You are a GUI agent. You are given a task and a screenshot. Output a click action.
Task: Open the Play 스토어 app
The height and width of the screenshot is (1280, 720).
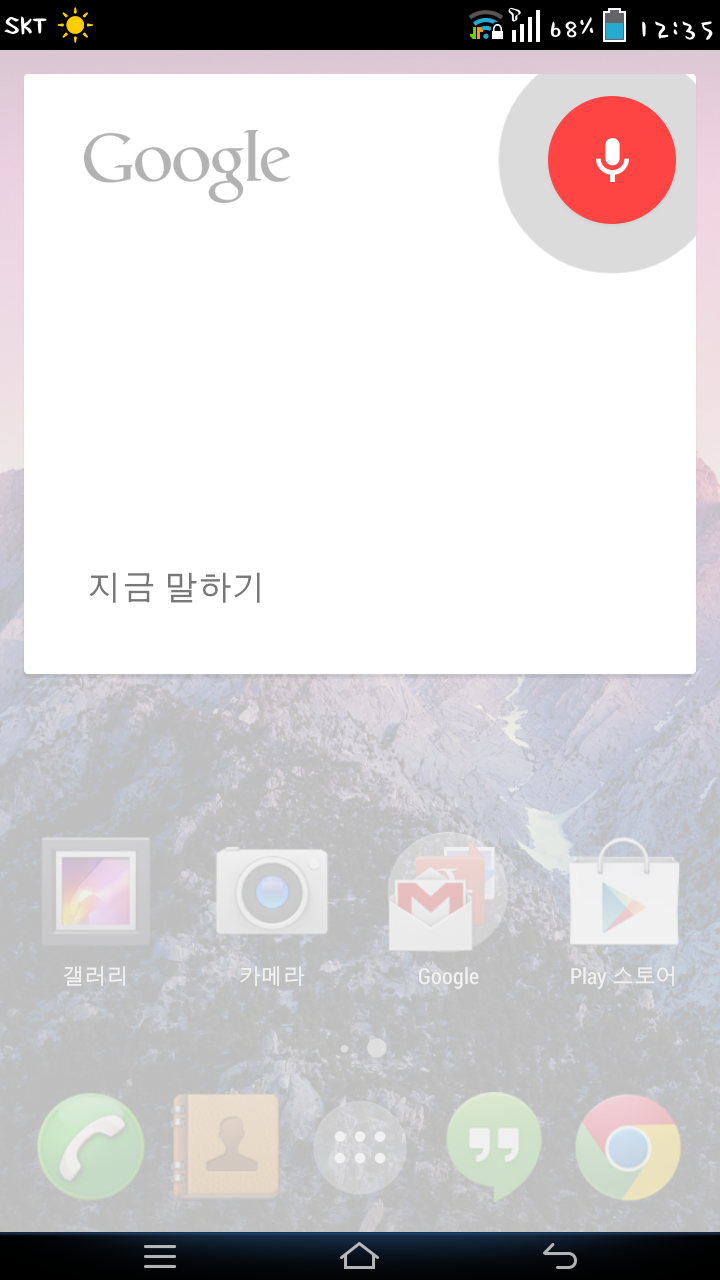623,892
